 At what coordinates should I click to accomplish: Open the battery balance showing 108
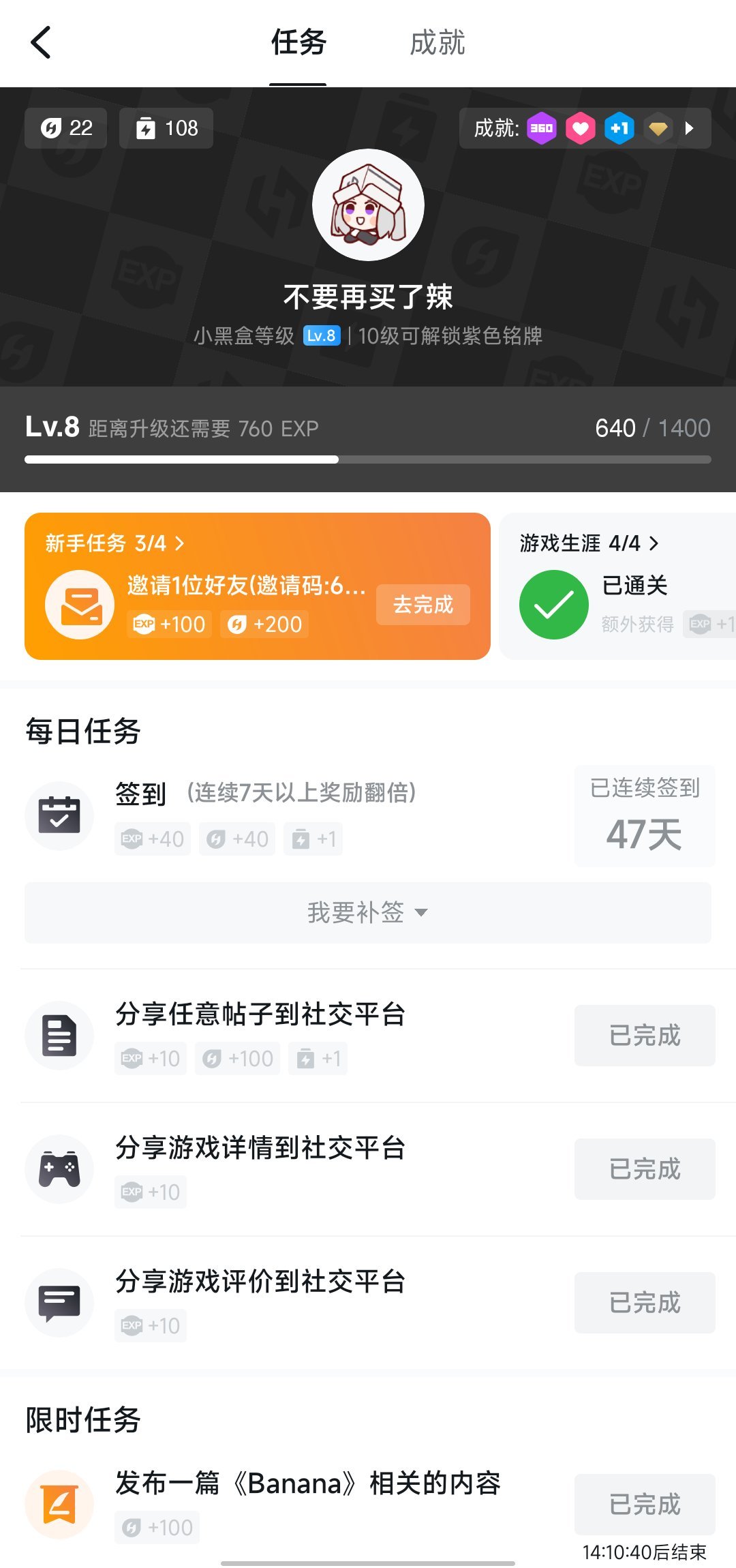pos(166,128)
